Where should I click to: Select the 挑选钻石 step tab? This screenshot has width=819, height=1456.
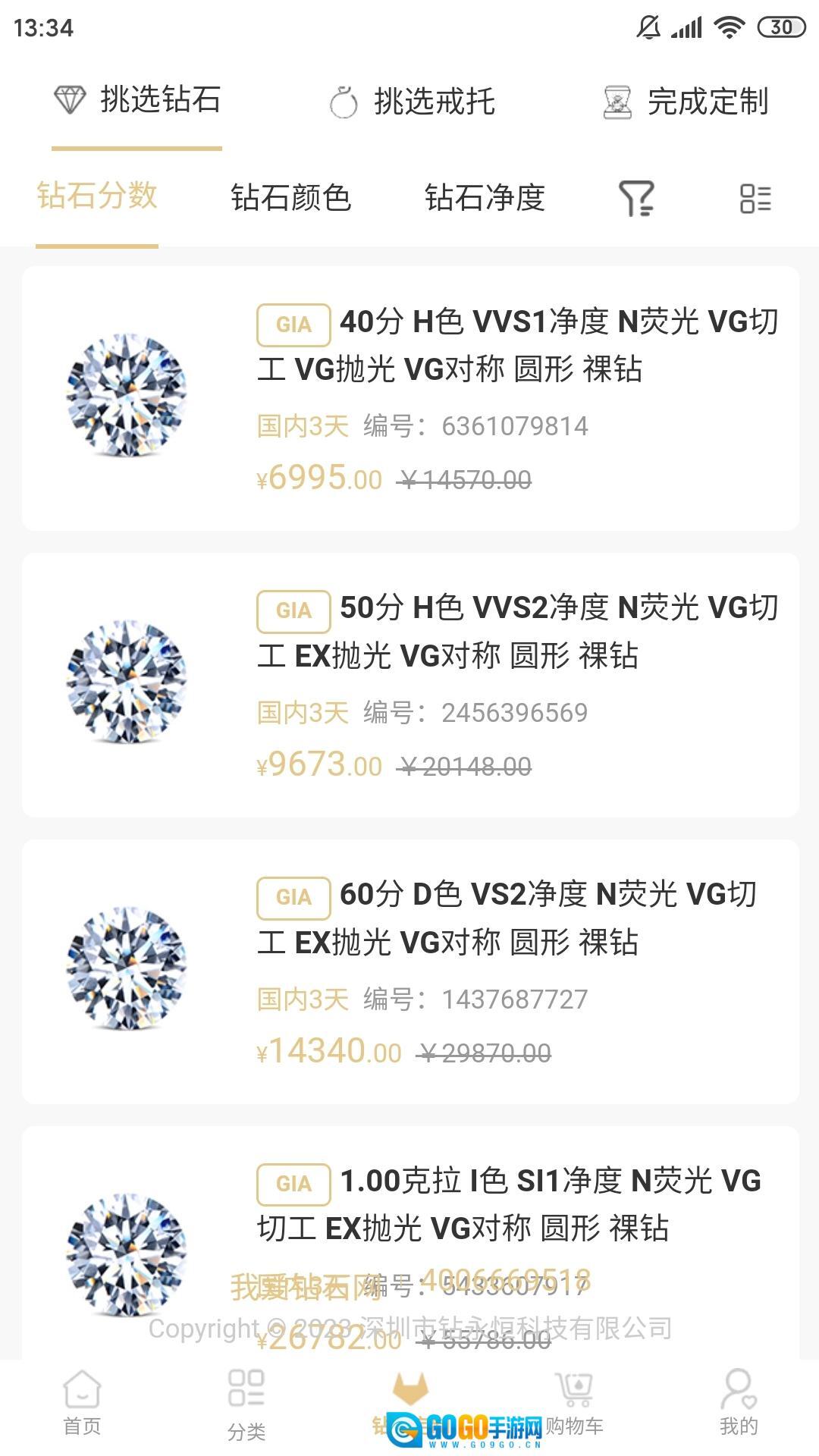tap(137, 101)
